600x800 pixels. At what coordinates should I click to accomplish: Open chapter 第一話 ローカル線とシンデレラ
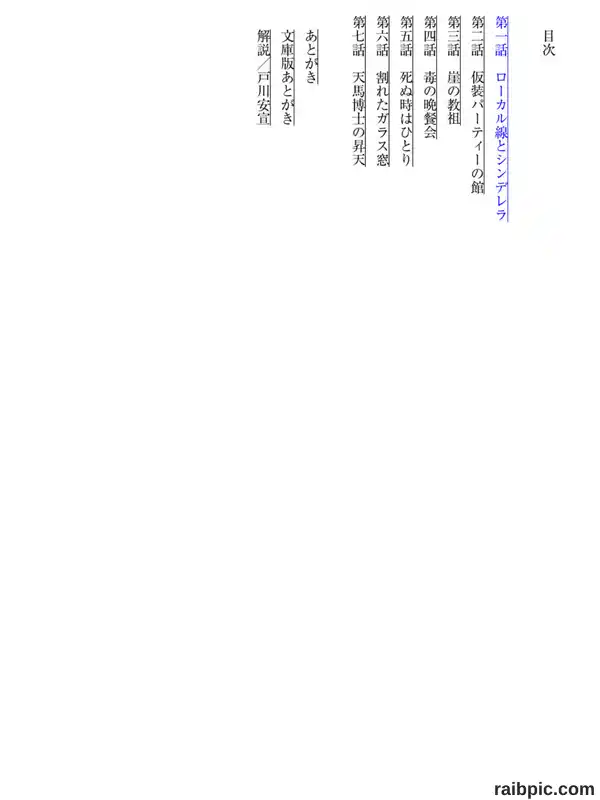coord(502,118)
